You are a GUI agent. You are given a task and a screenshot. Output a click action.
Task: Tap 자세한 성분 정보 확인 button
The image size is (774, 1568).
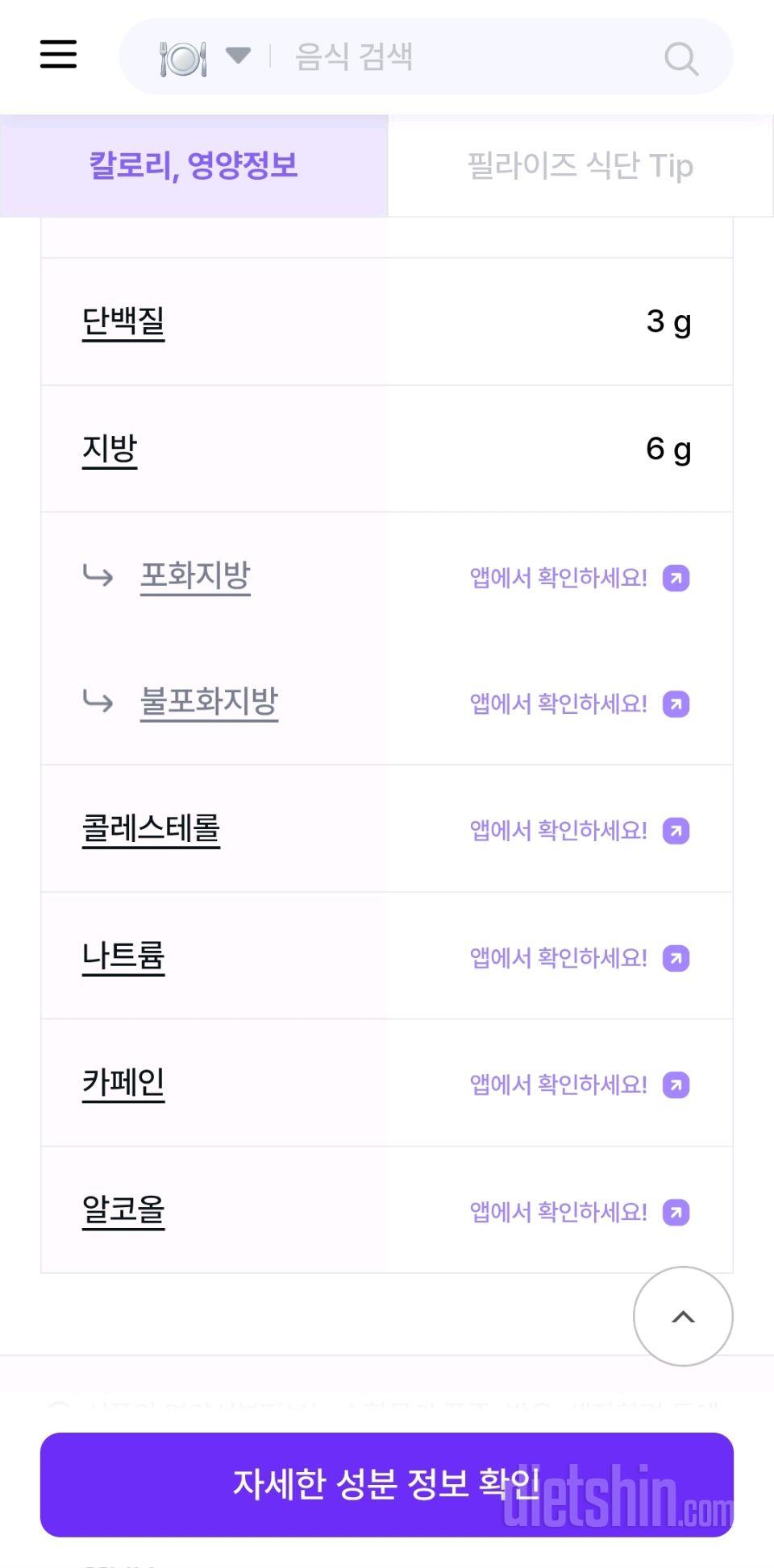(387, 1484)
